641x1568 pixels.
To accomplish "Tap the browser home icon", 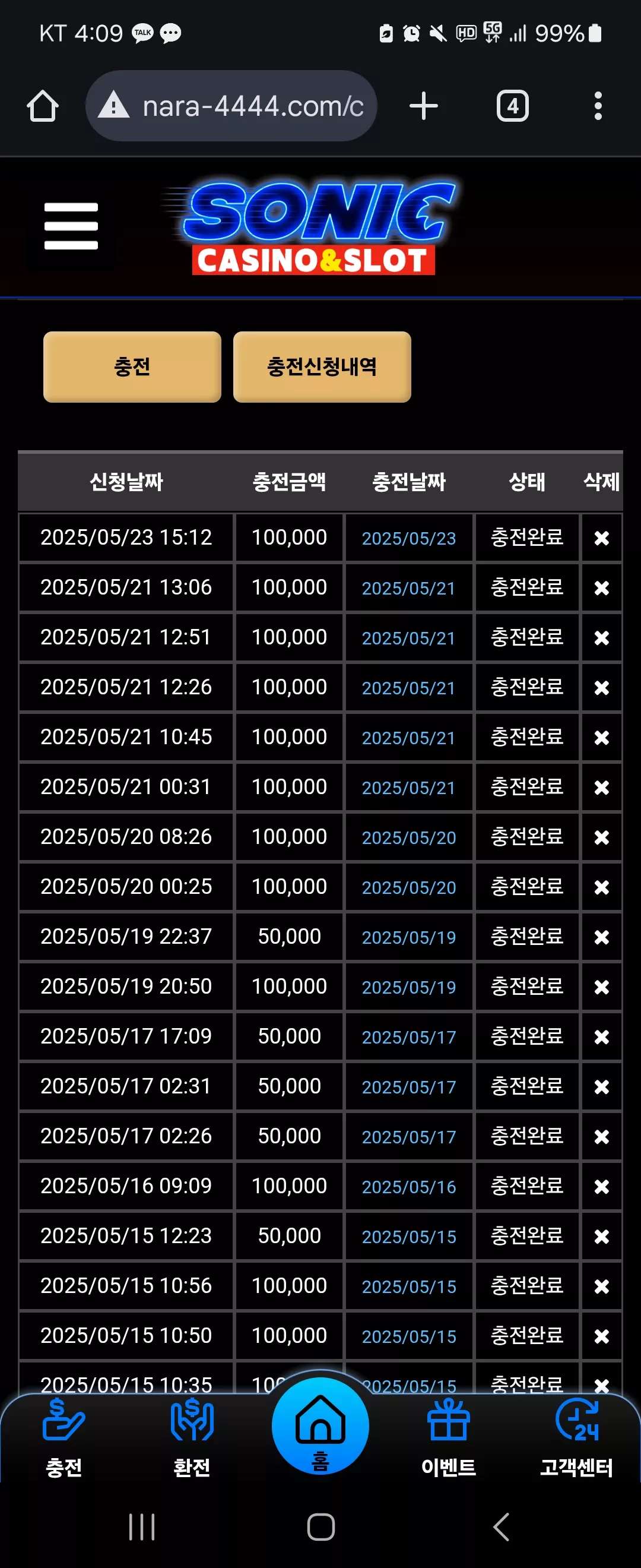I will 43,106.
